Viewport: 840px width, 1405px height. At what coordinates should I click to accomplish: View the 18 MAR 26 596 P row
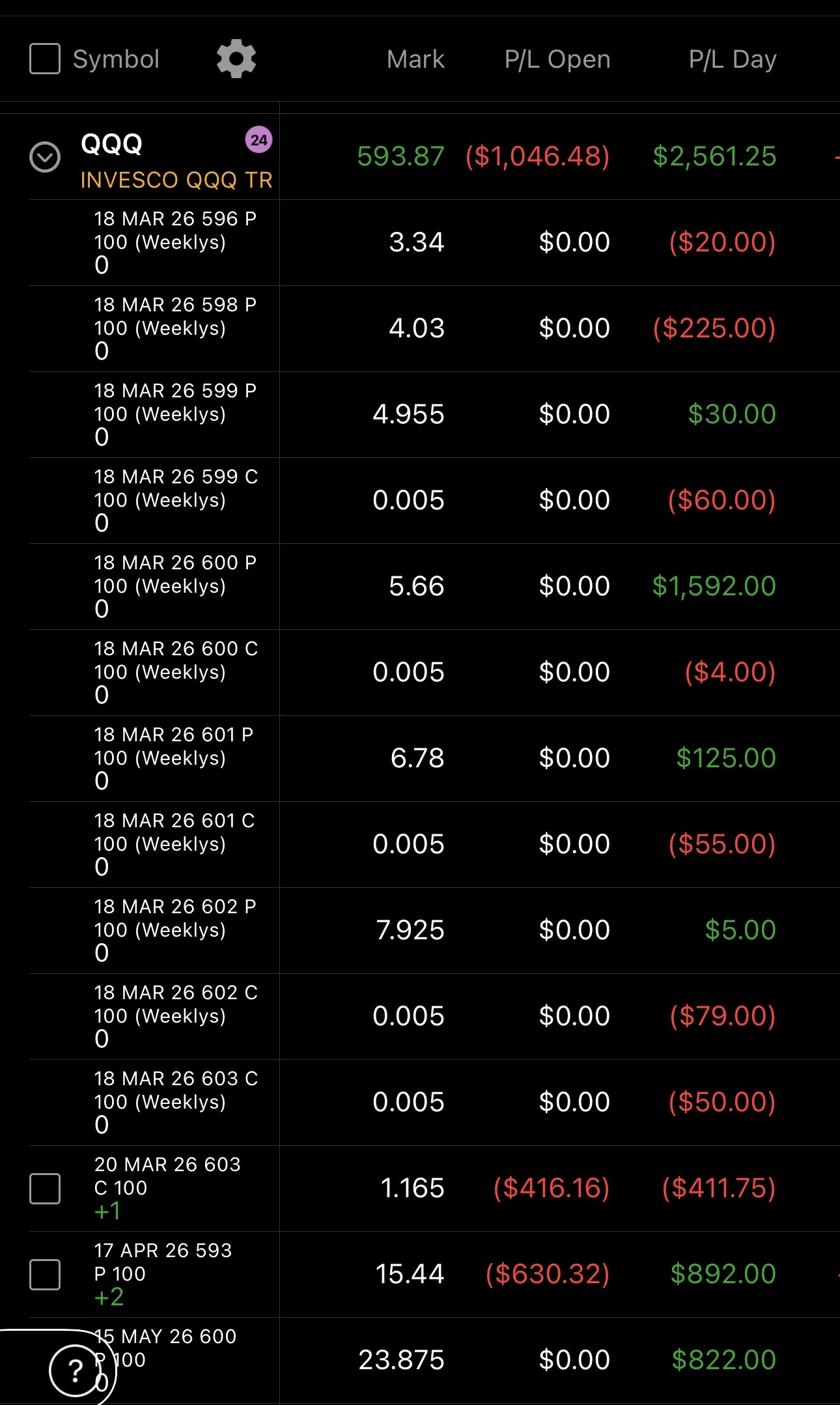[175, 242]
